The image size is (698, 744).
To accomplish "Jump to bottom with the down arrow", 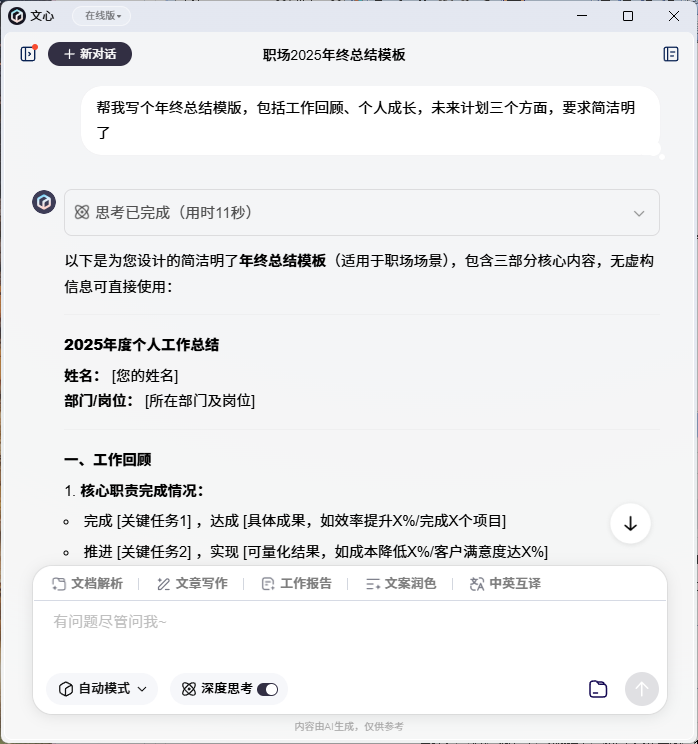I will [630, 523].
